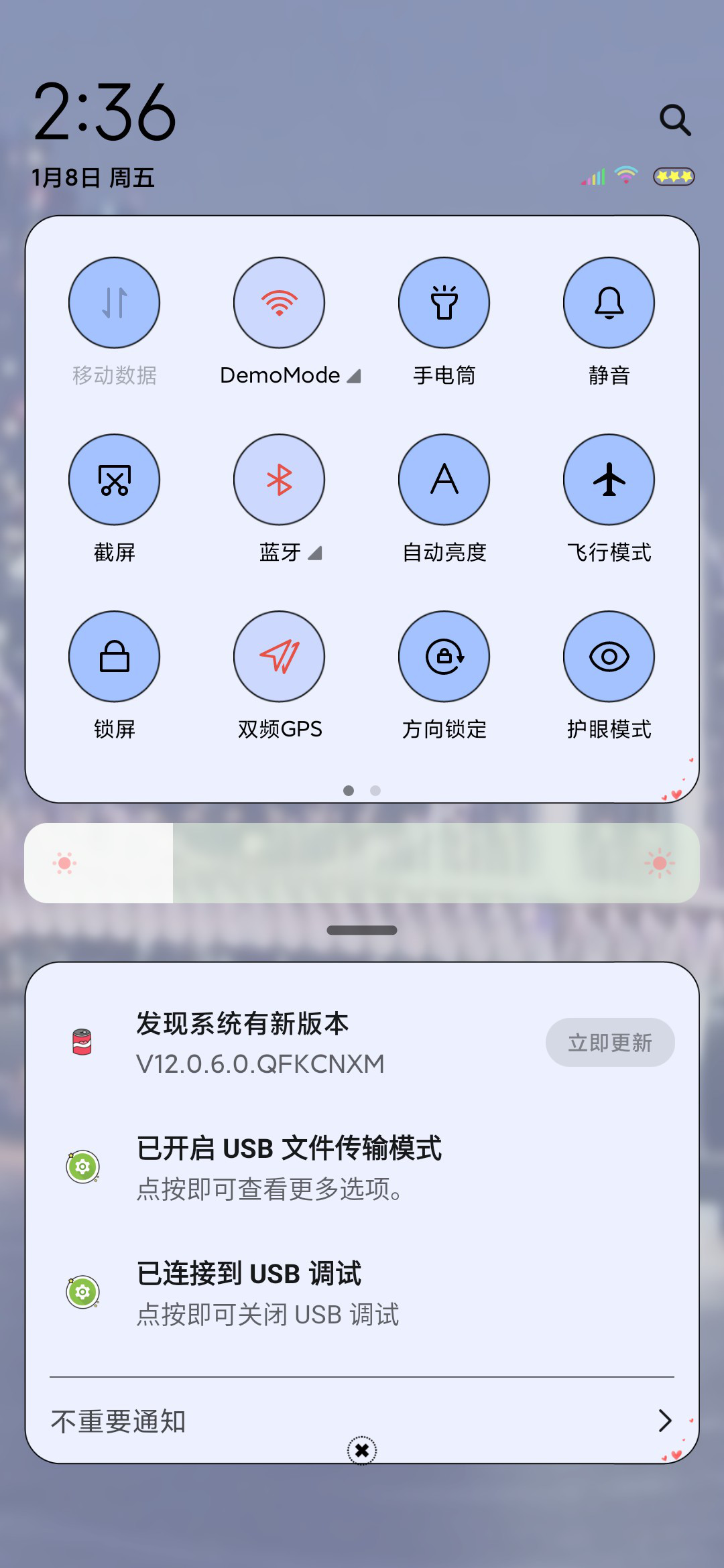Screen dimensions: 724x1568
Task: Turn on the 手电筒 flashlight
Action: point(444,303)
